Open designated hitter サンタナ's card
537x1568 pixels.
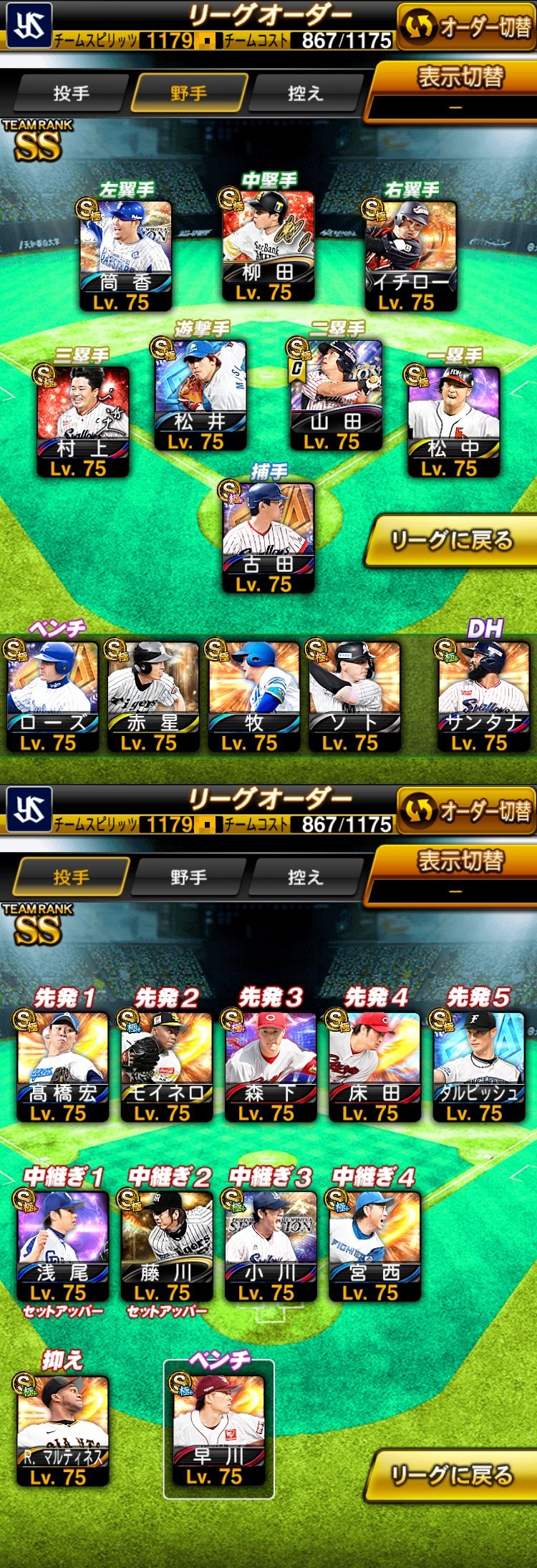click(483, 696)
